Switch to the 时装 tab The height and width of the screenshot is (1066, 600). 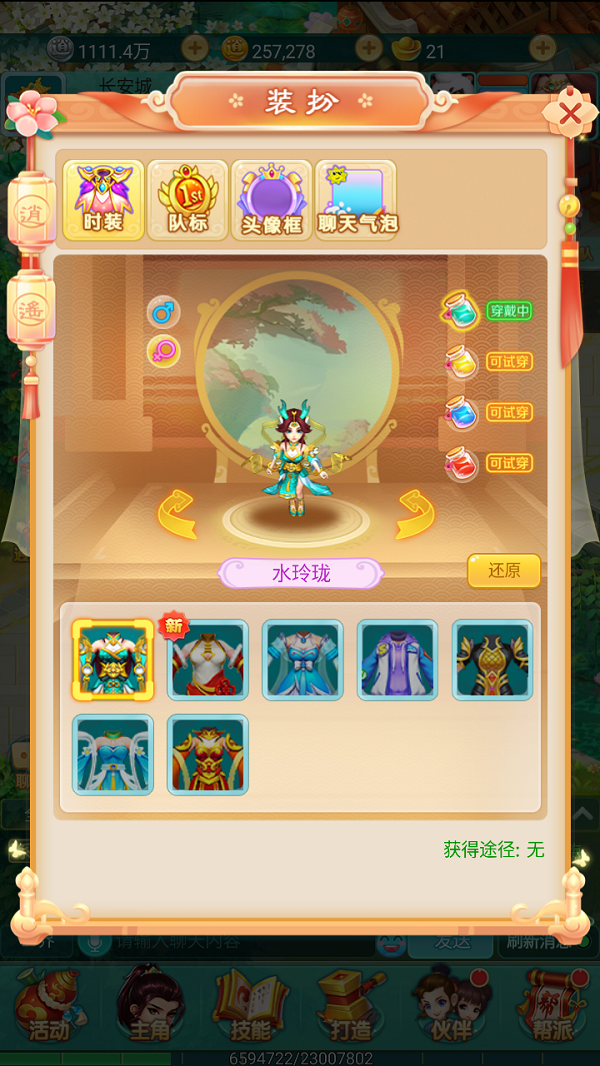(103, 200)
